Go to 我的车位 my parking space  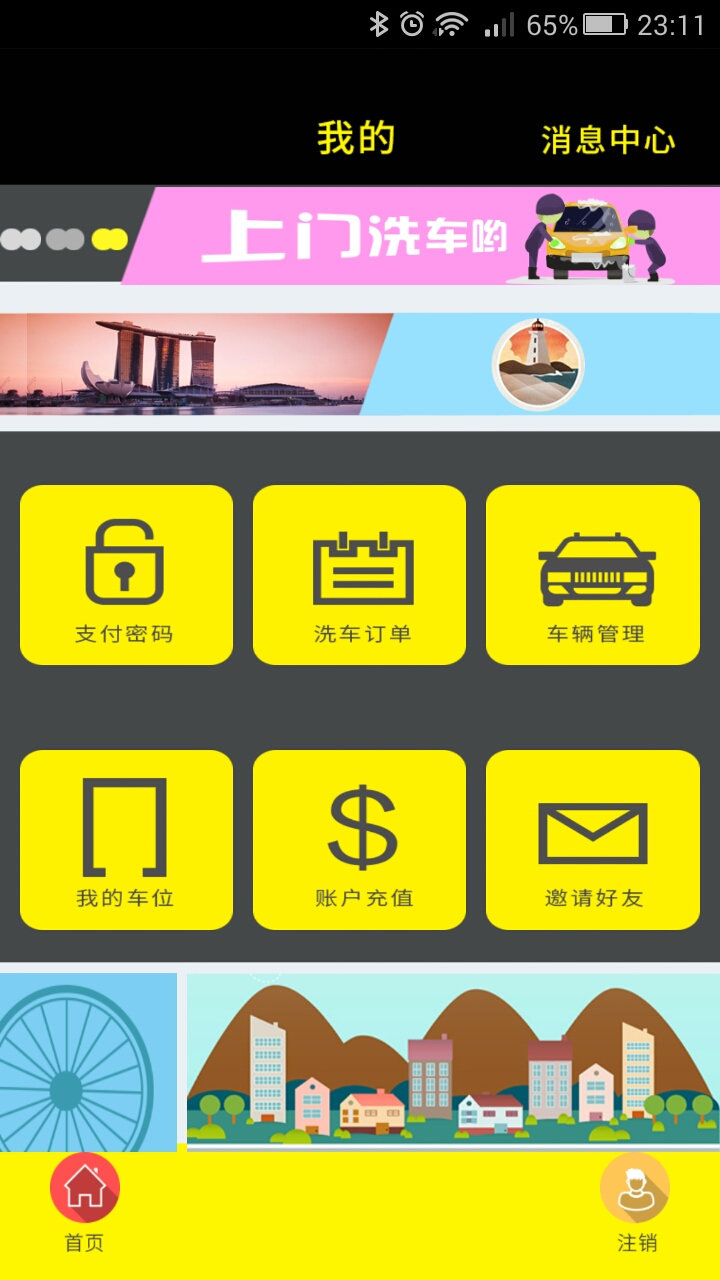point(126,840)
